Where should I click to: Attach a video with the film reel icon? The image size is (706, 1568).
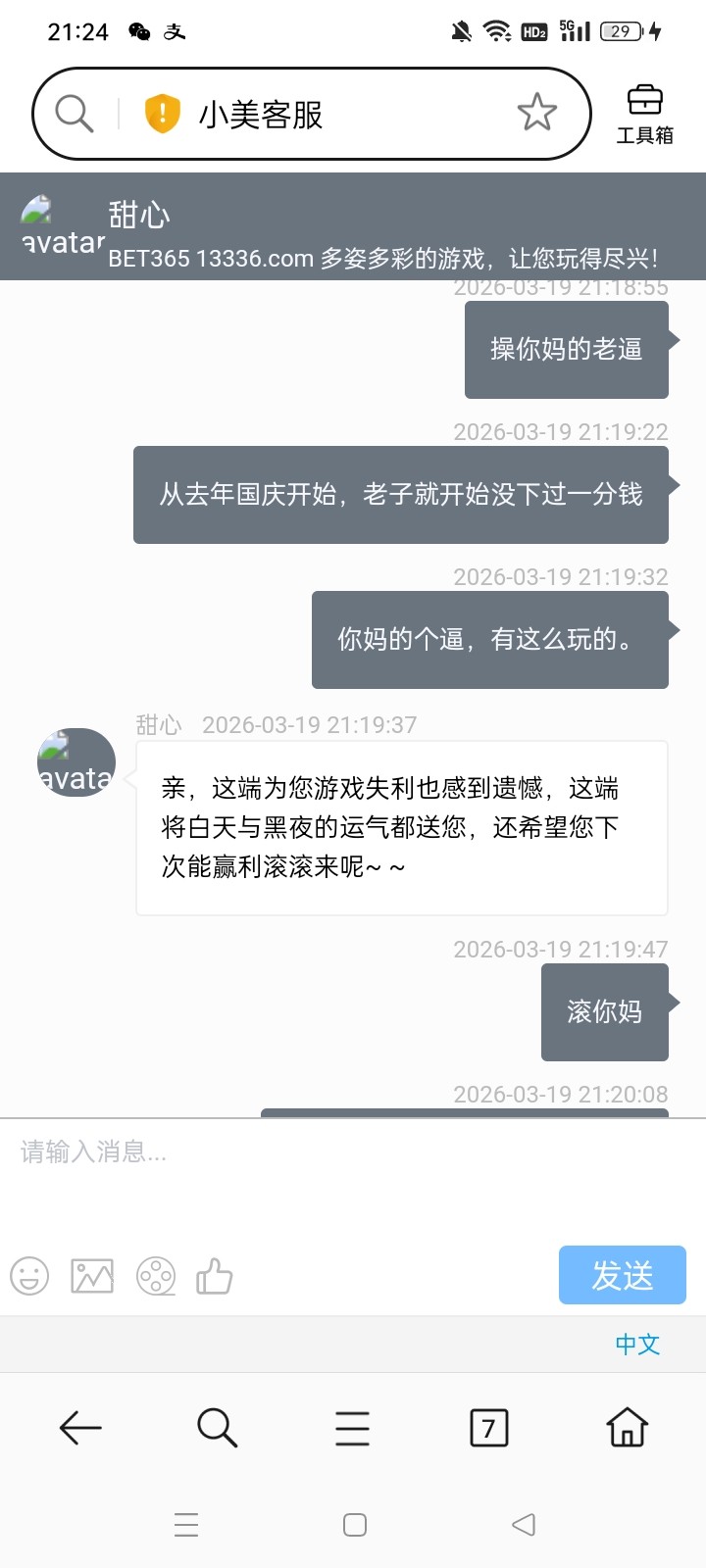pyautogui.click(x=156, y=1276)
